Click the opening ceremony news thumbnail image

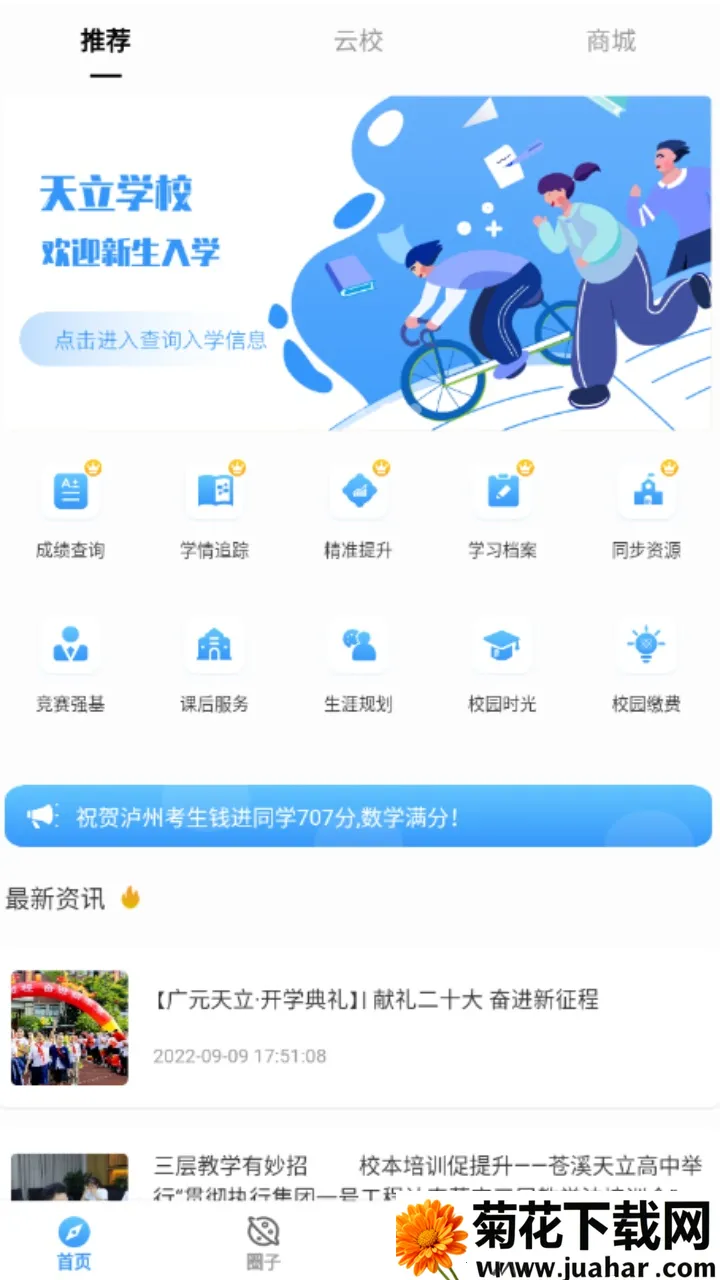coord(69,1027)
